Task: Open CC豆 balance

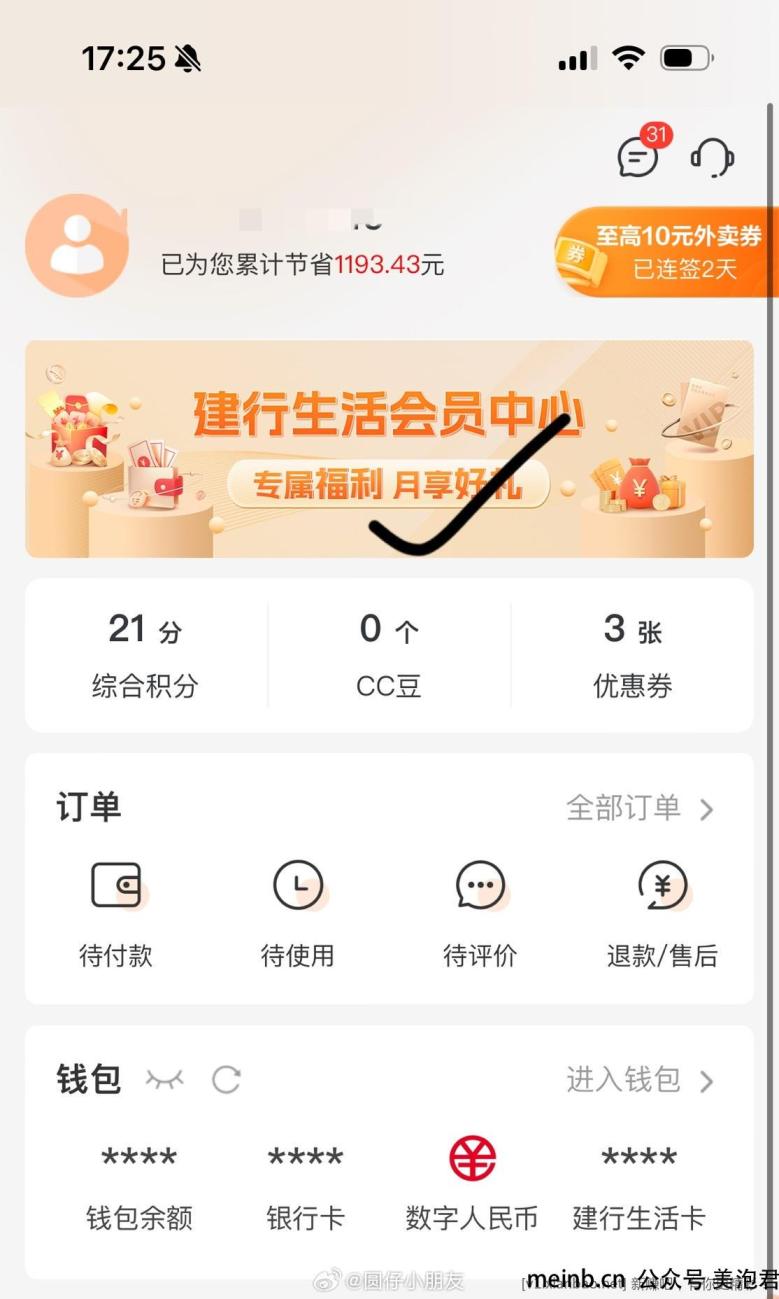Action: tap(389, 655)
